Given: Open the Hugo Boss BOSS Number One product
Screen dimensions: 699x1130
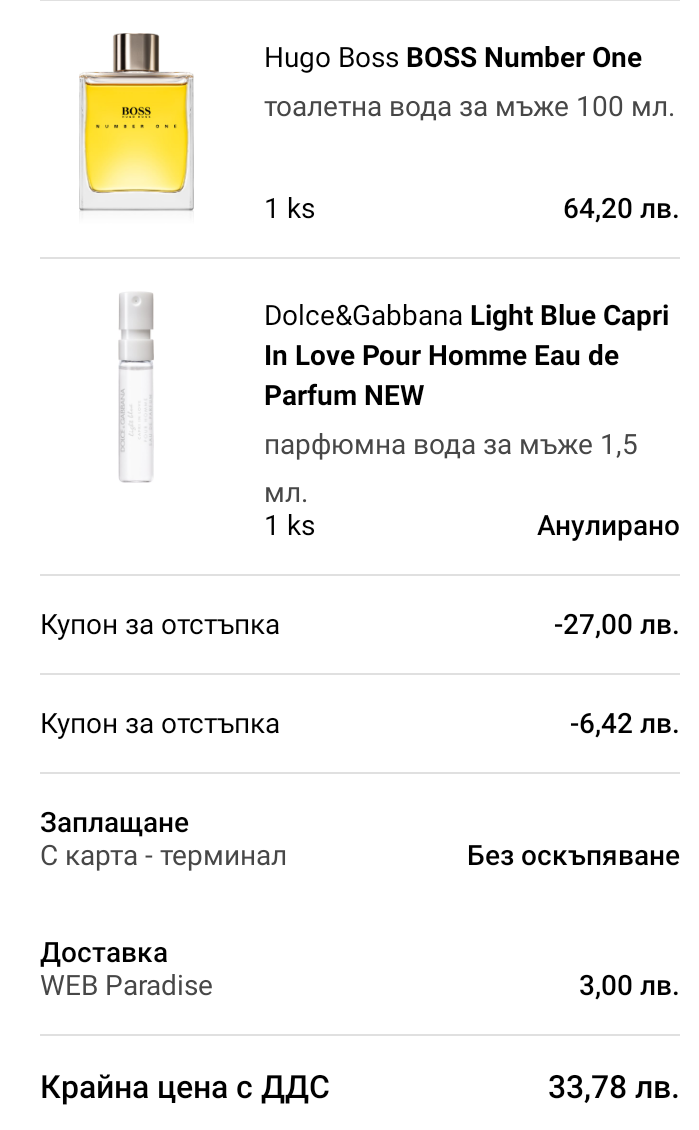Looking at the screenshot, I should pos(453,58).
